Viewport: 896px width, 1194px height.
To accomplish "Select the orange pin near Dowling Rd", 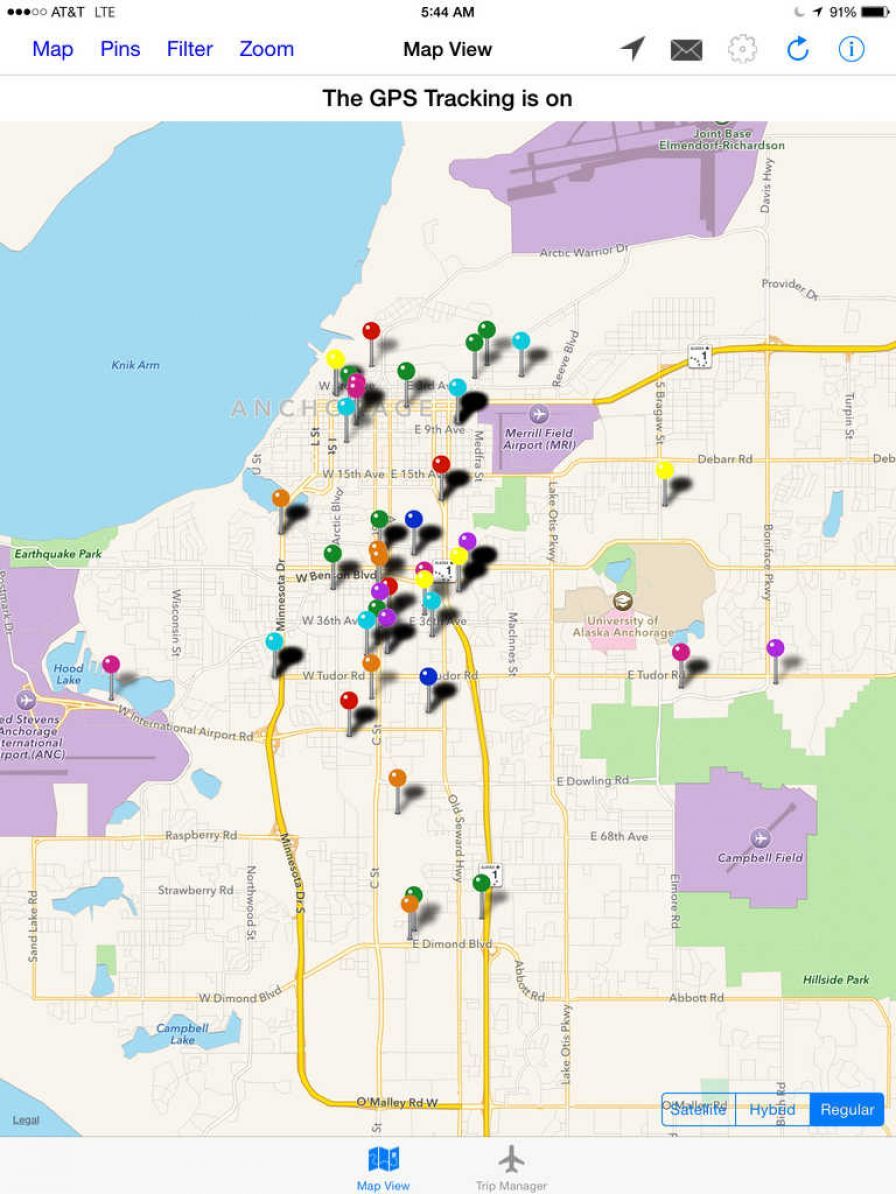I will pyautogui.click(x=397, y=779).
